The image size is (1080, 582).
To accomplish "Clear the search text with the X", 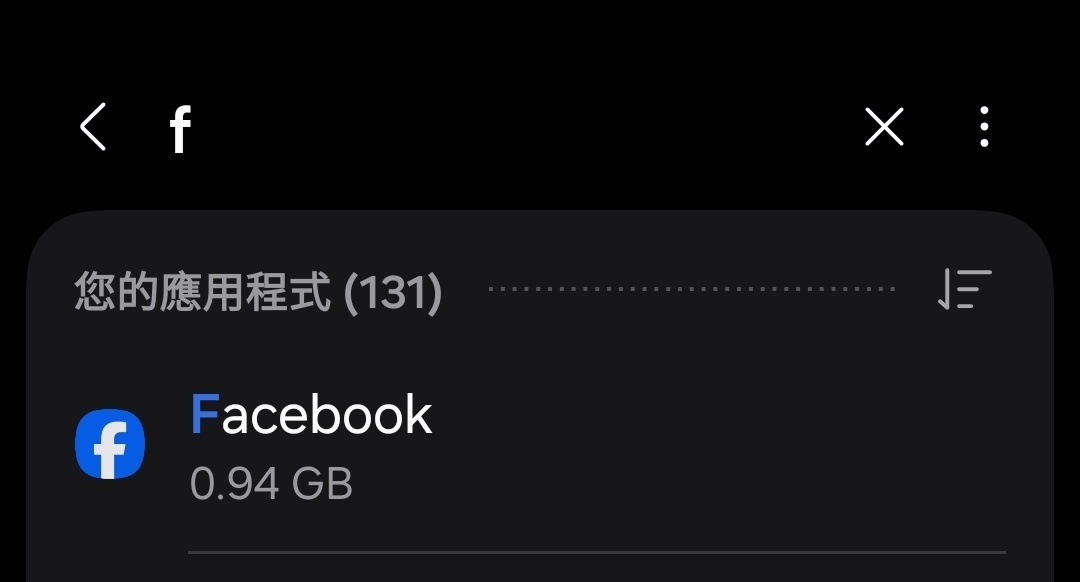I will (884, 128).
